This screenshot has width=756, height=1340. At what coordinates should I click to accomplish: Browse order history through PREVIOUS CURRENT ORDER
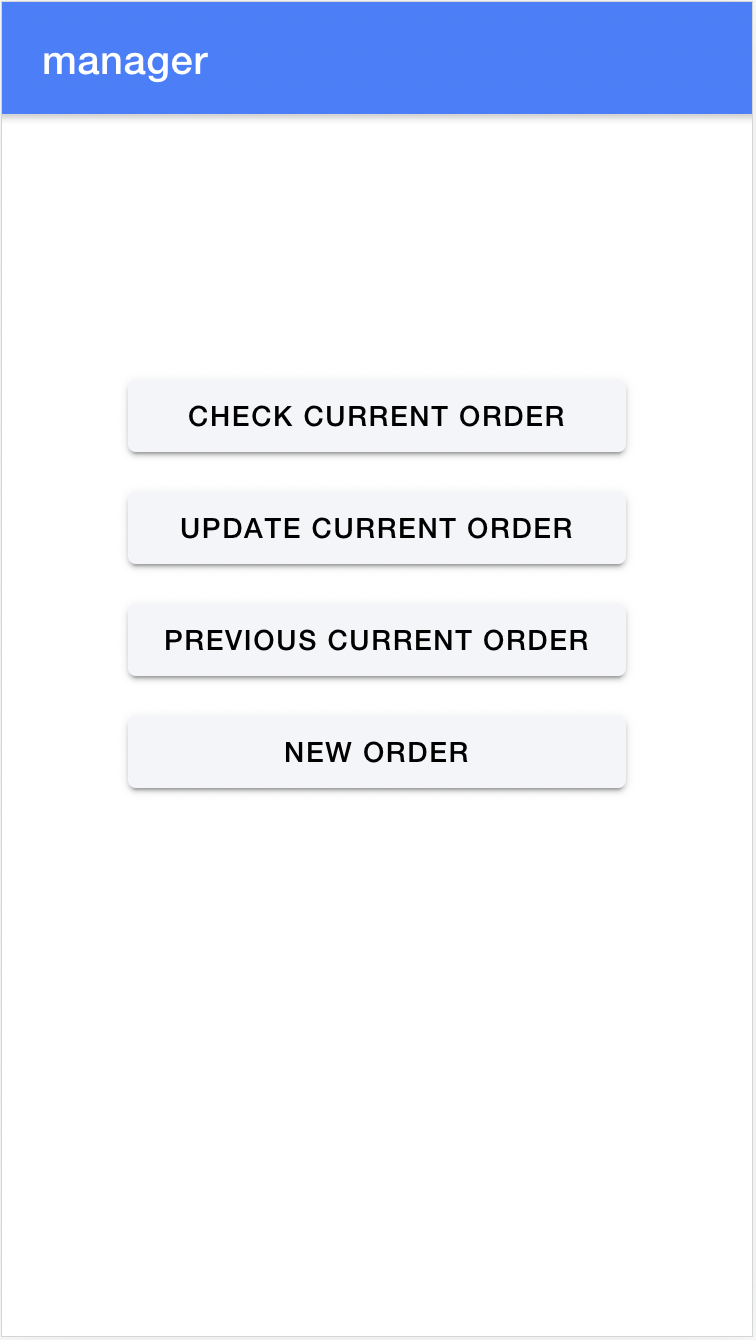point(377,640)
